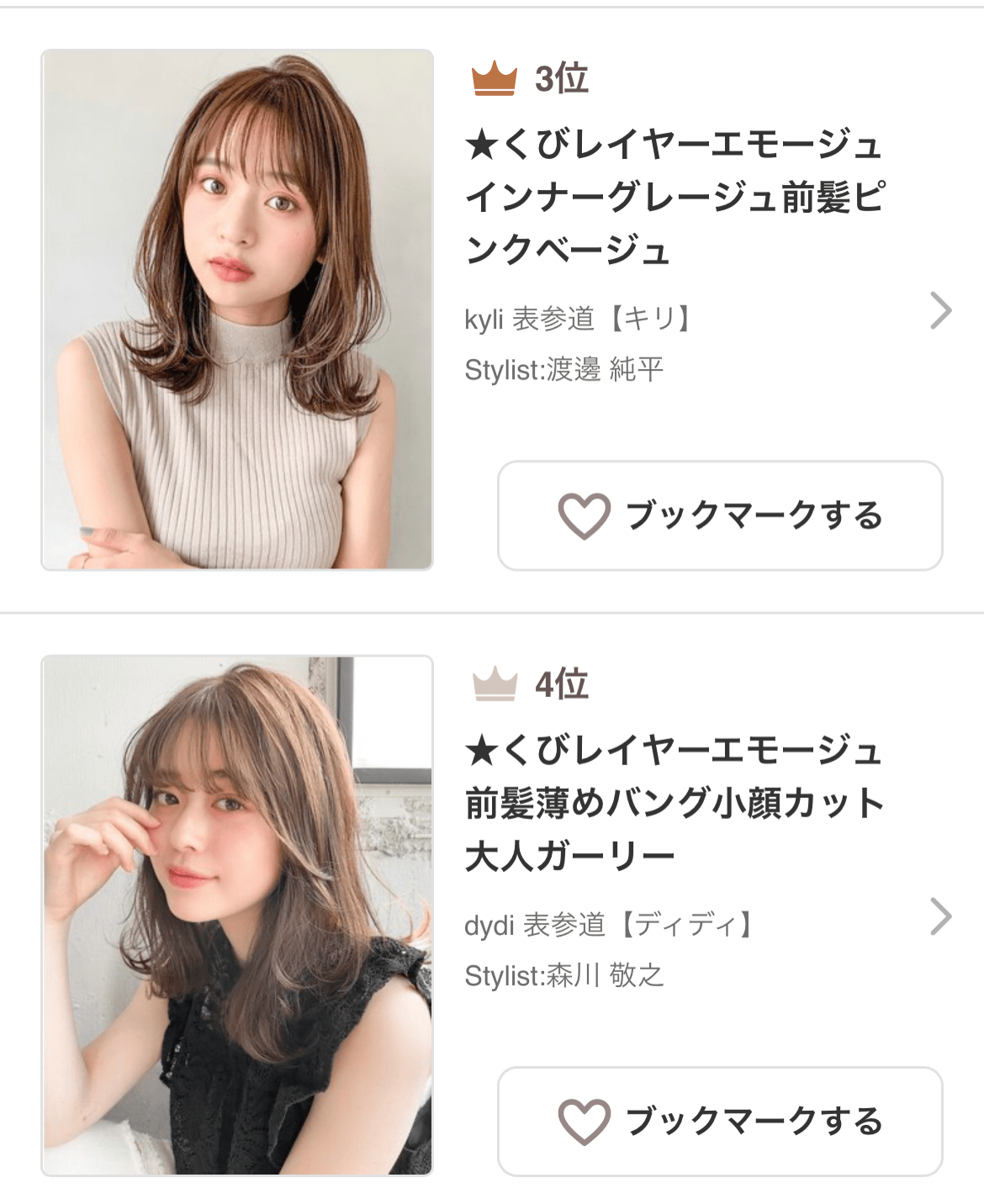The width and height of the screenshot is (984, 1204).
Task: Tap the chevron beside dydi 表参道【ディディ】
Action: click(941, 916)
